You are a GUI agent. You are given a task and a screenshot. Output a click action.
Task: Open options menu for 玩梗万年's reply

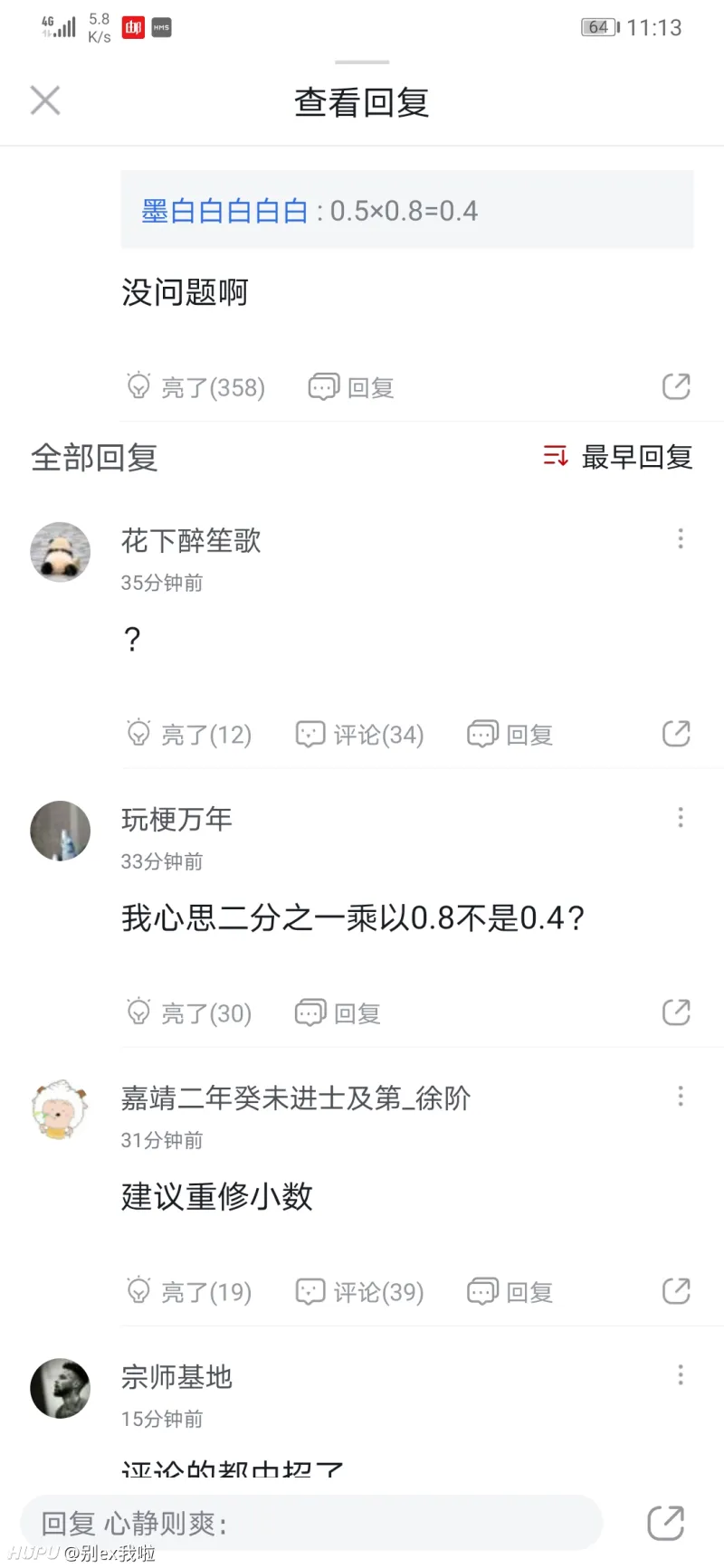coord(680,817)
